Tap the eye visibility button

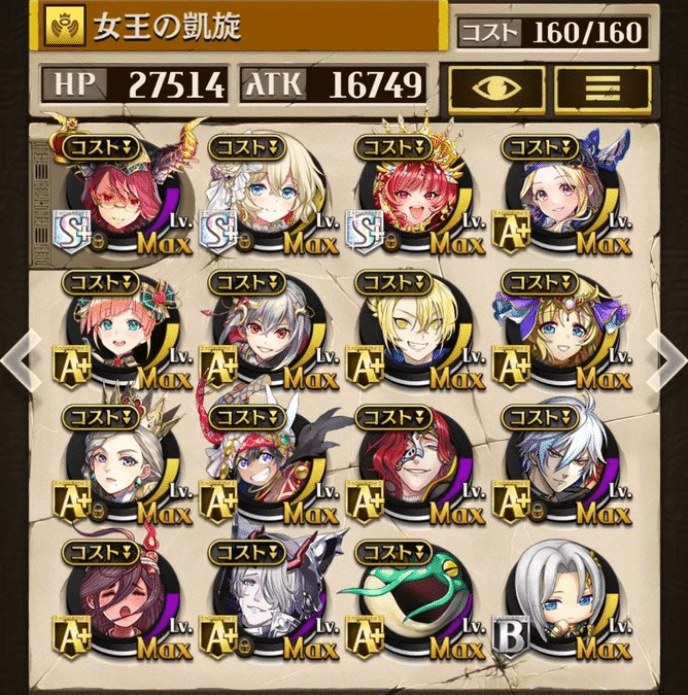[x=496, y=87]
